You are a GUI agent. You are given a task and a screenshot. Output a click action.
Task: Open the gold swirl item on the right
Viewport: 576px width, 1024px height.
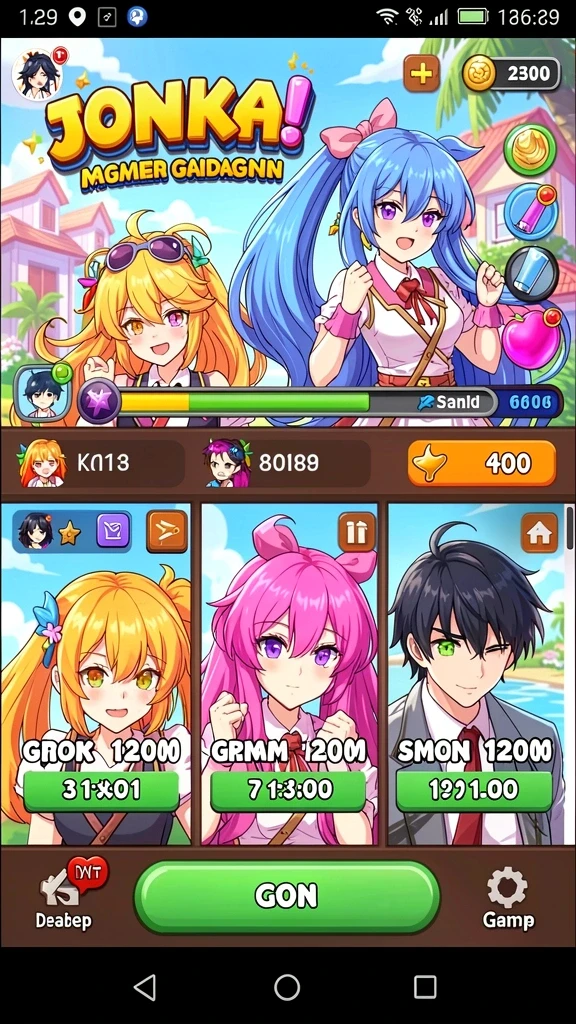tap(530, 150)
